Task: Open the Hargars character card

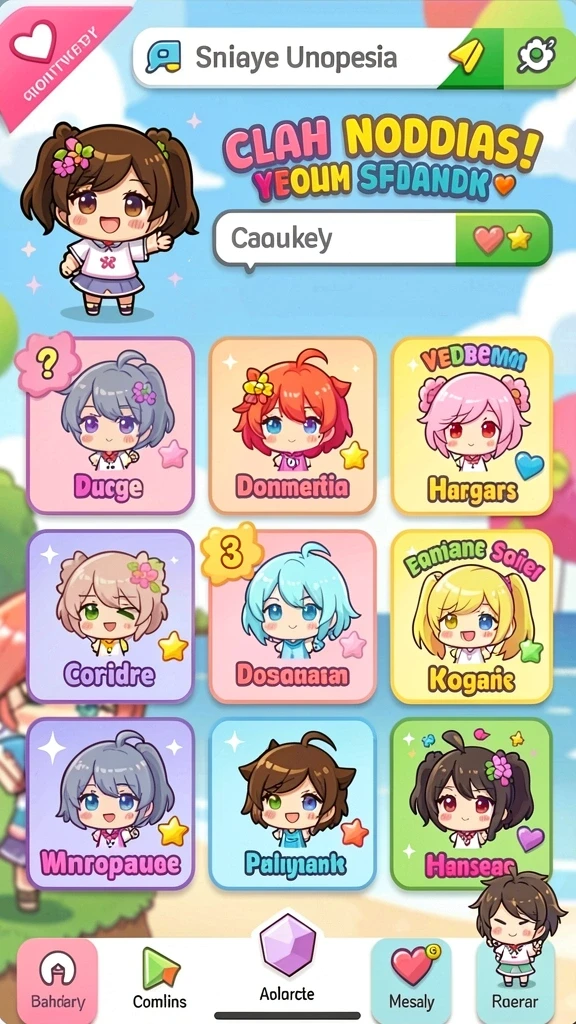Action: click(472, 425)
